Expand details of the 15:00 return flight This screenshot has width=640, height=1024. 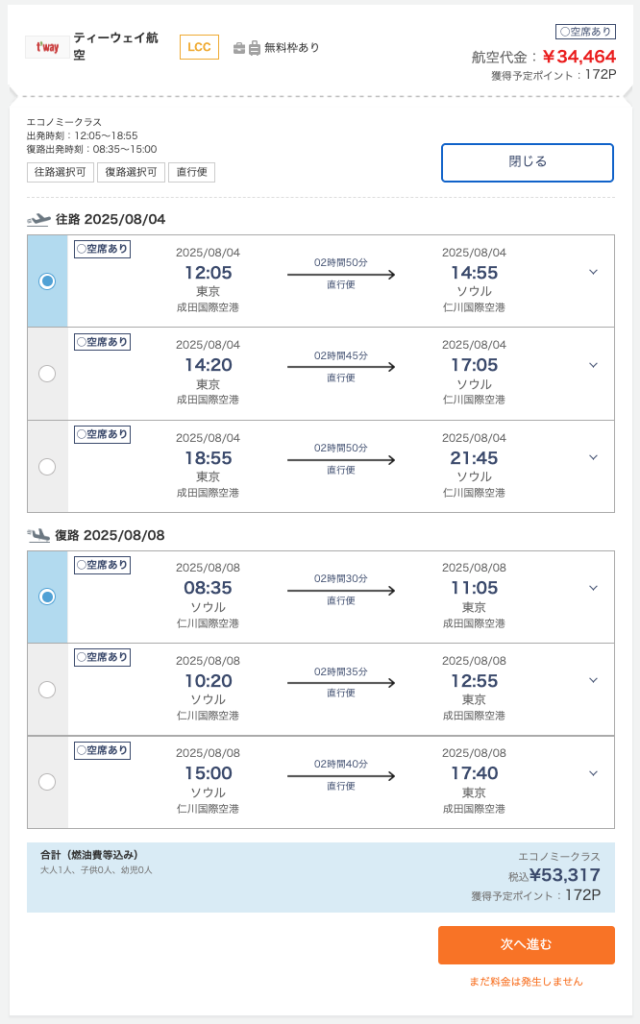click(593, 773)
